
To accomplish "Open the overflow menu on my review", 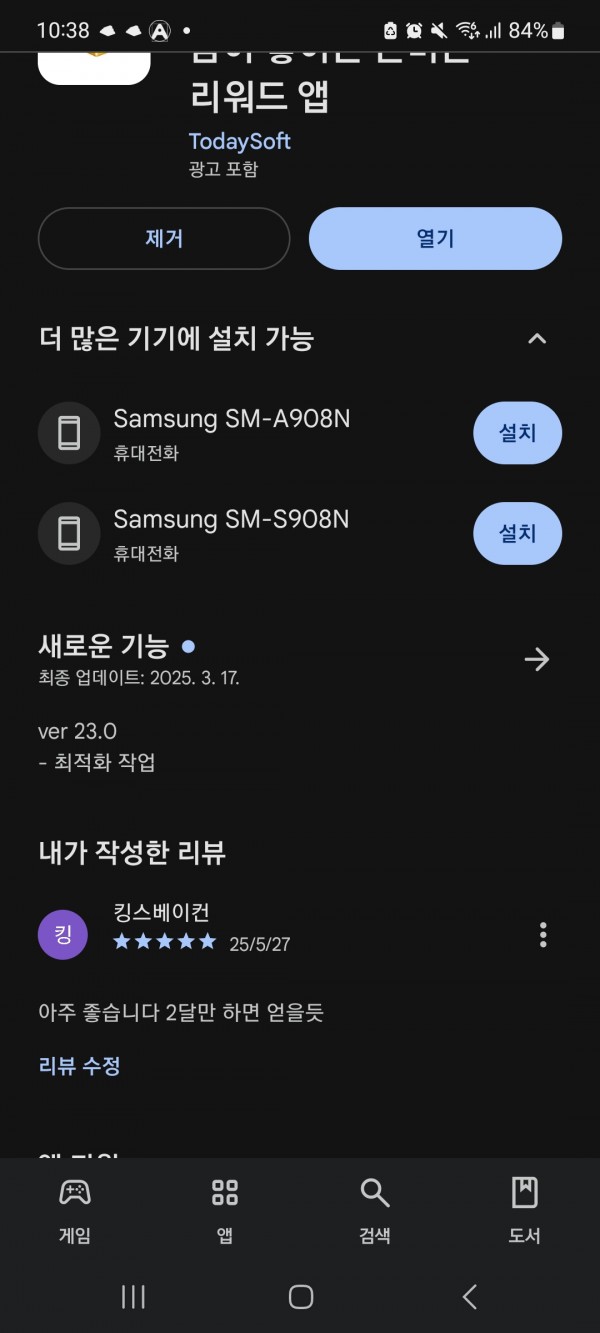I will coord(543,935).
